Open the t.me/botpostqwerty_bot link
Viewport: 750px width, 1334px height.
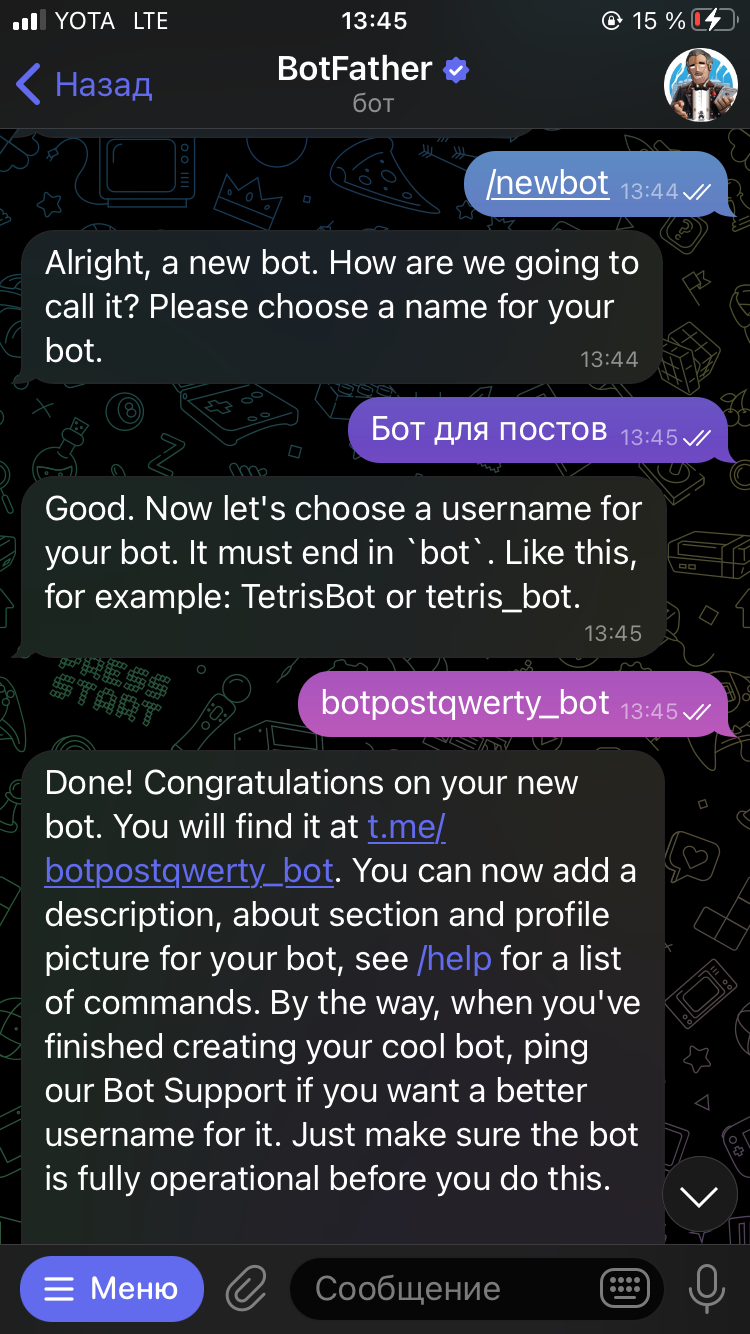pyautogui.click(x=245, y=849)
